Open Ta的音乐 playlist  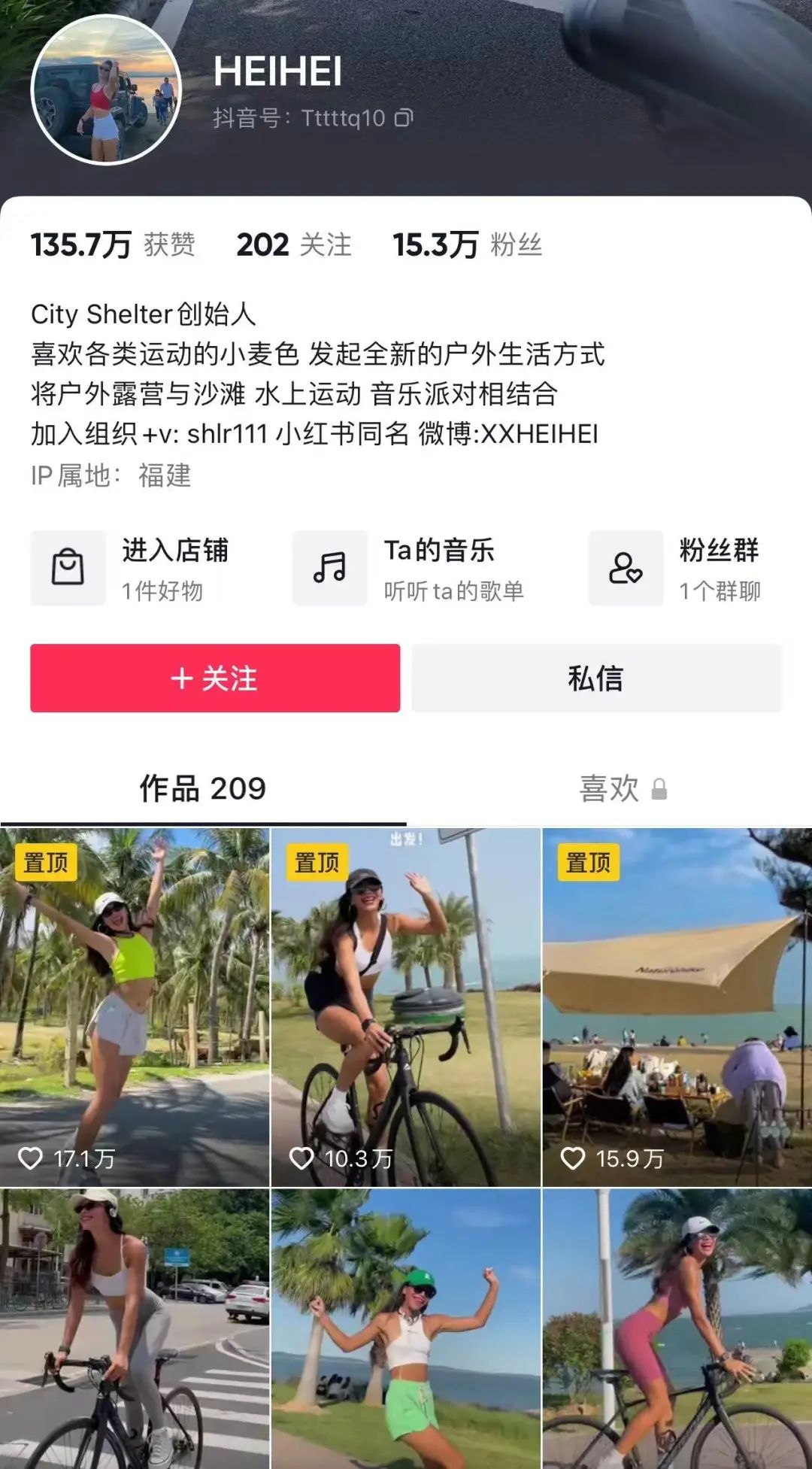pyautogui.click(x=410, y=568)
